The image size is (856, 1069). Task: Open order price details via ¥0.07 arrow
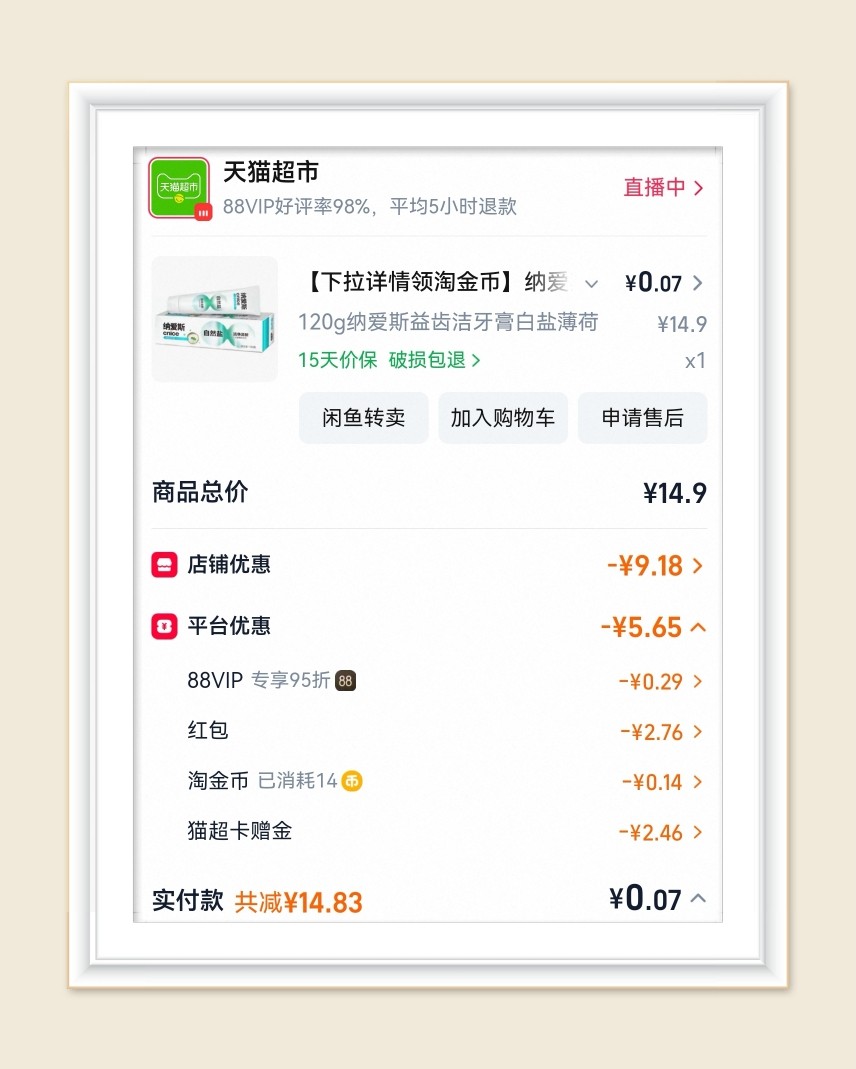(x=699, y=284)
